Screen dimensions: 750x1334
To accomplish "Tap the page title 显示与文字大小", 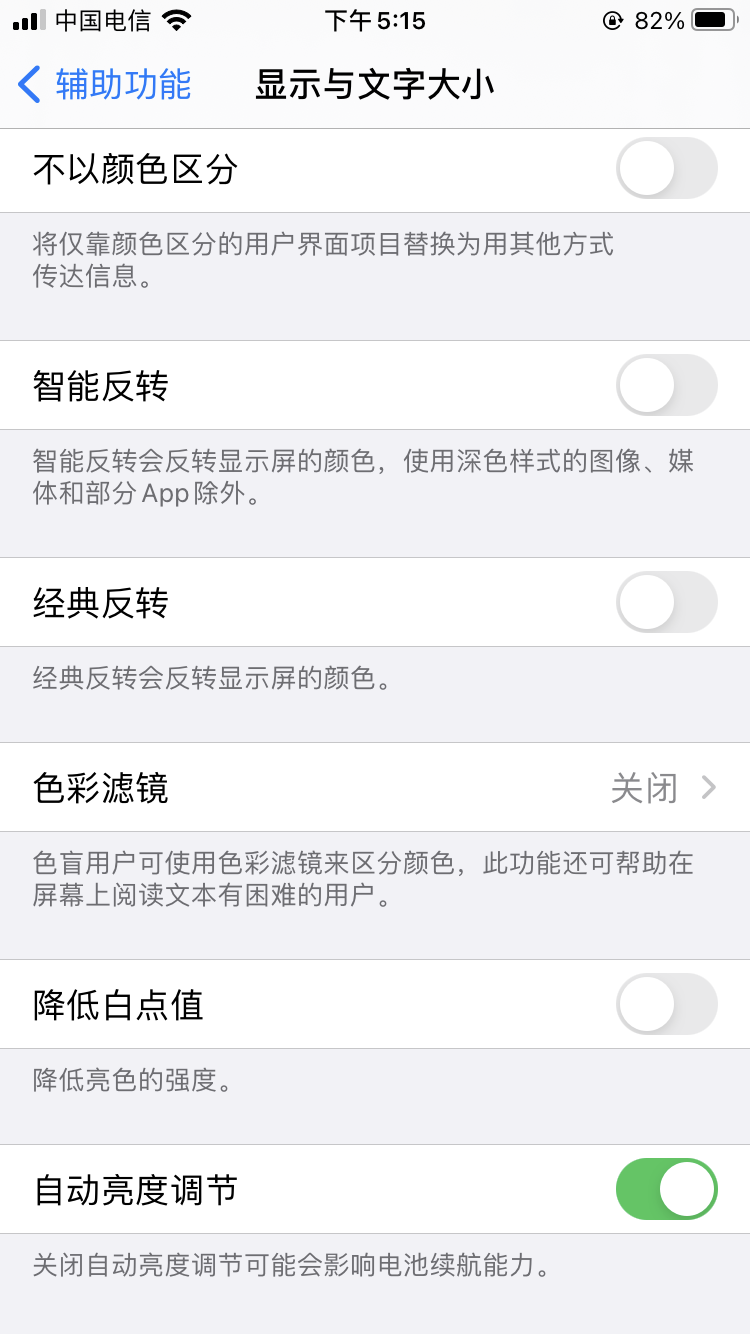I will tap(375, 86).
